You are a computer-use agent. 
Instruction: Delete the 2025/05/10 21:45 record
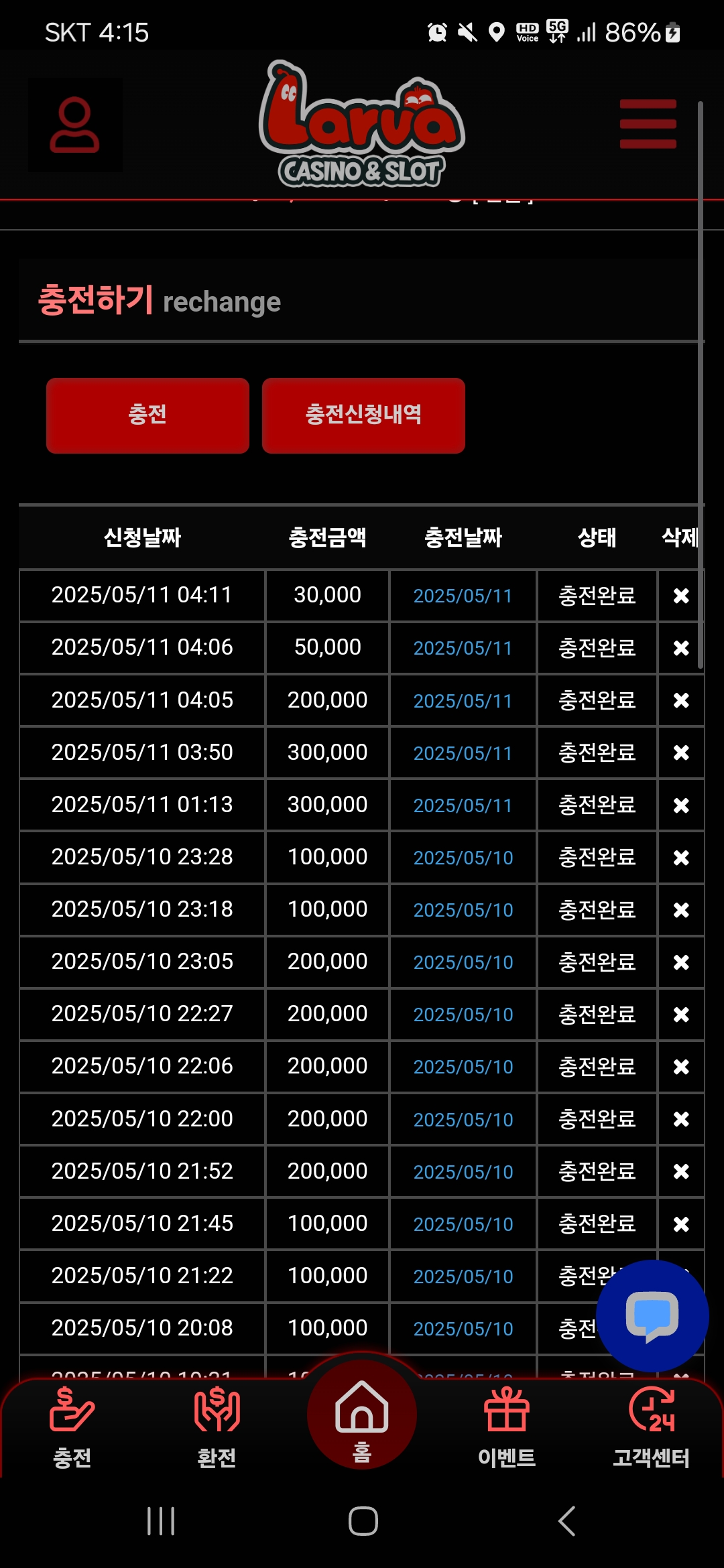681,1224
